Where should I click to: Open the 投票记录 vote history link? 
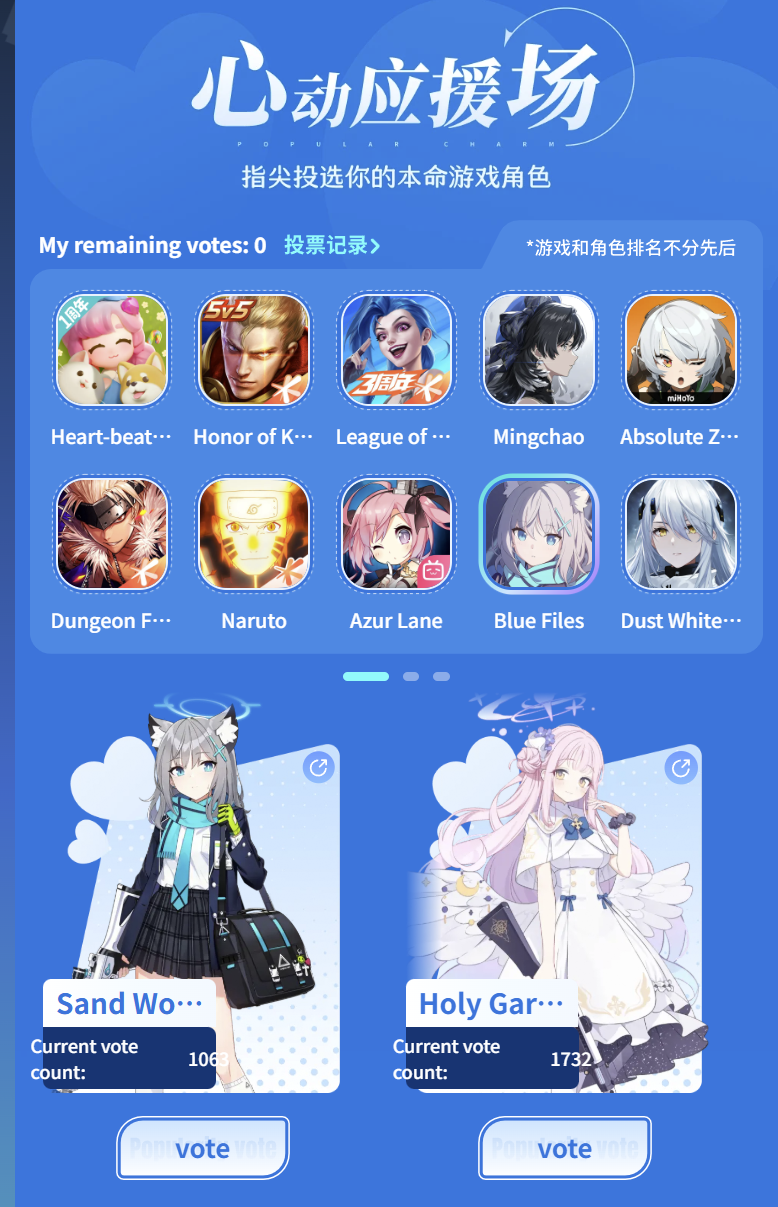click(x=331, y=245)
